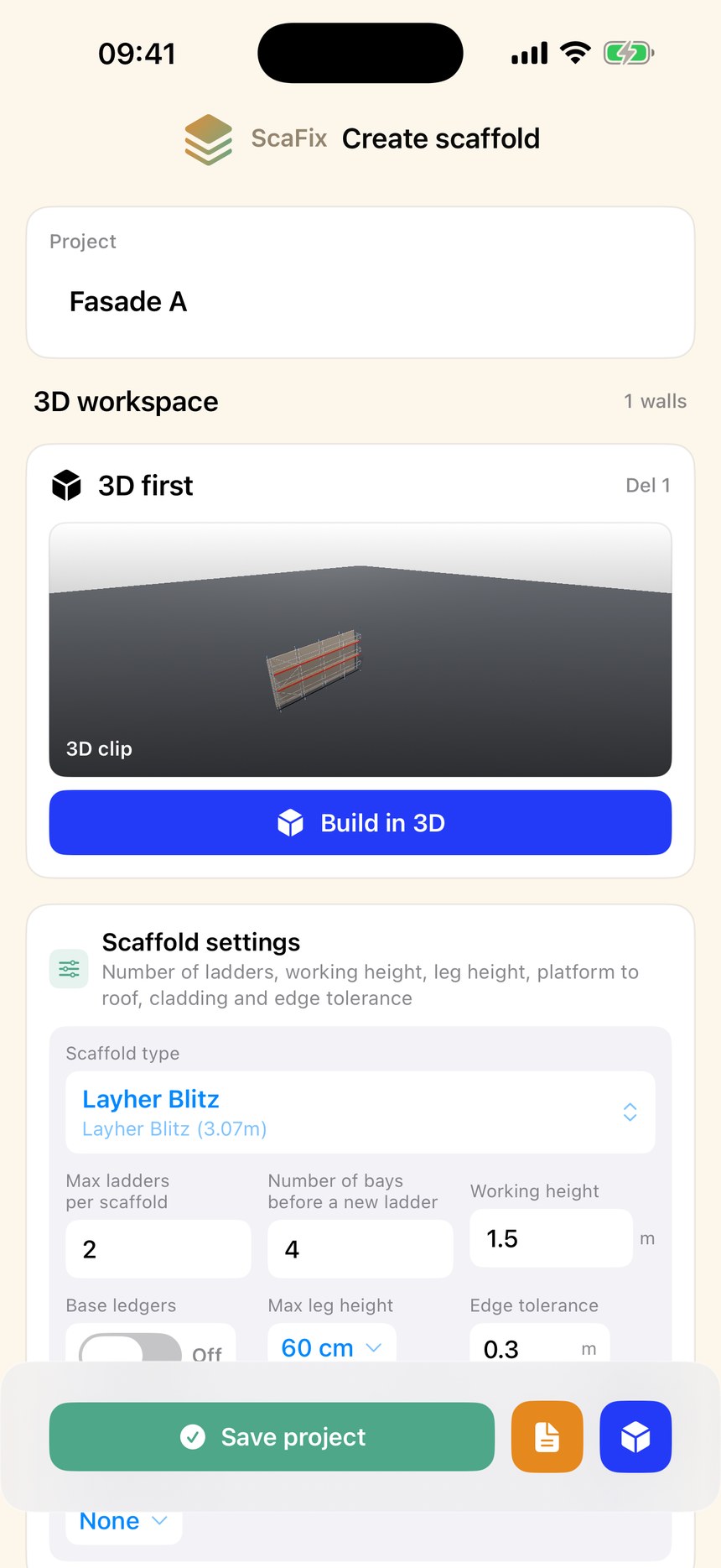Image resolution: width=721 pixels, height=1568 pixels.
Task: Tap the charging battery indicator
Action: [x=628, y=52]
